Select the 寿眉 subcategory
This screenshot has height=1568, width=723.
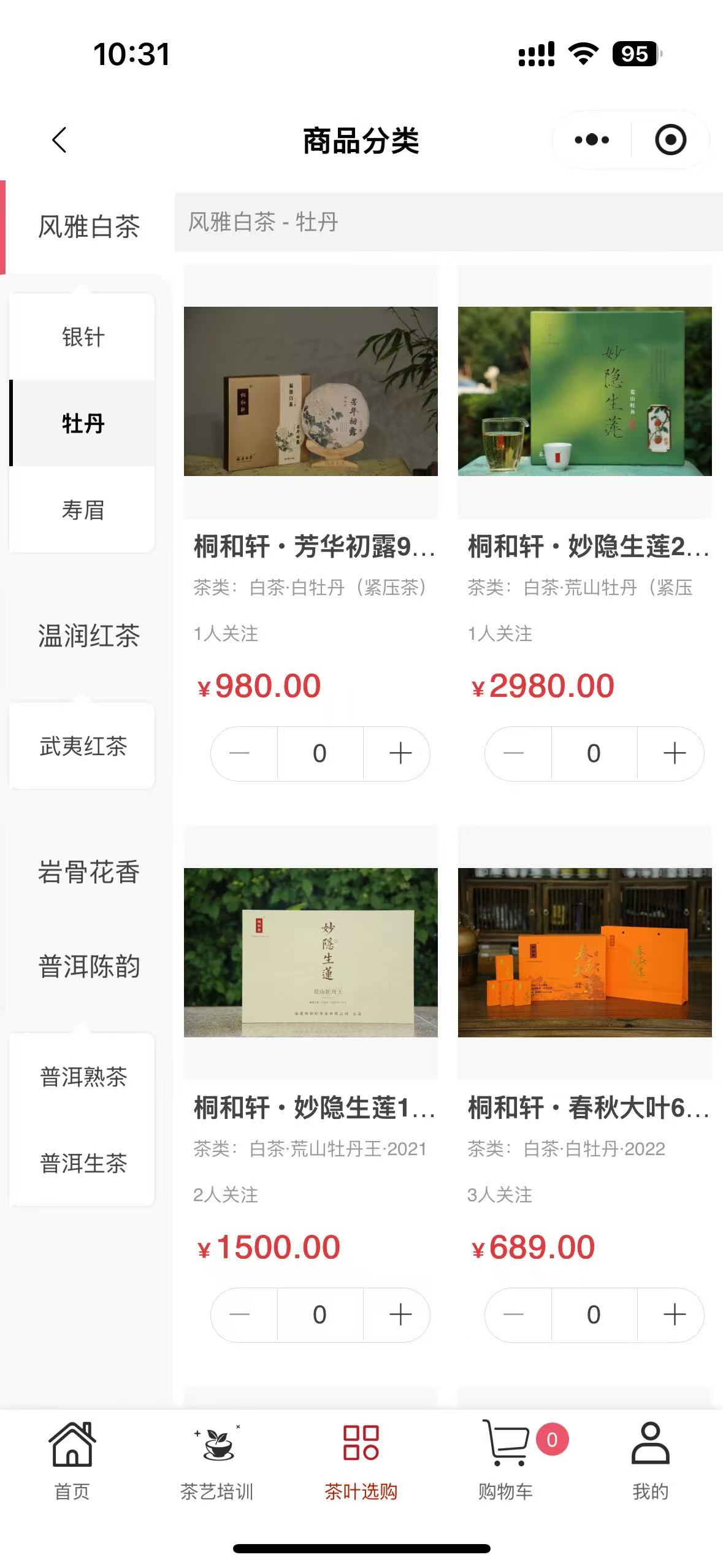[83, 510]
